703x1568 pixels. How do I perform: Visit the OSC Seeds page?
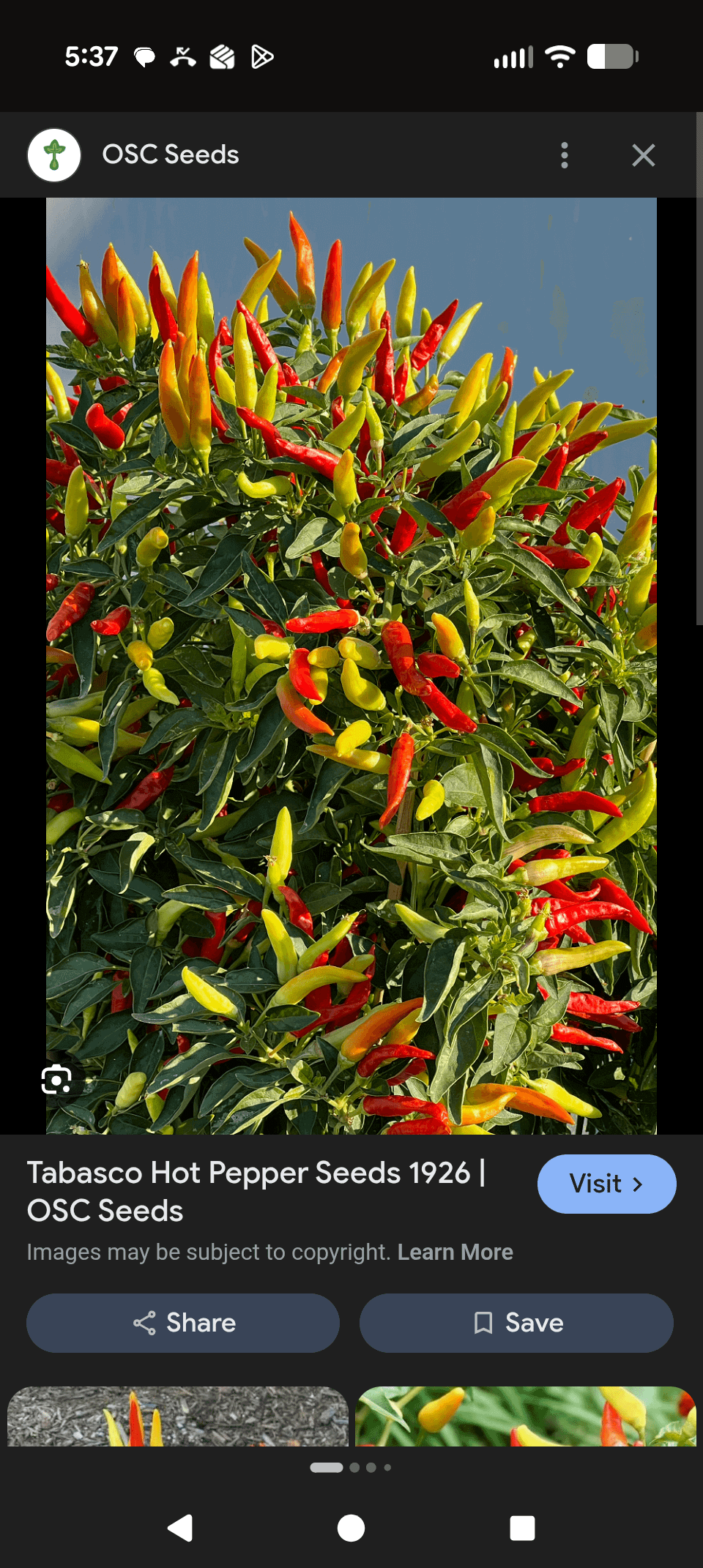pyautogui.click(x=606, y=1184)
